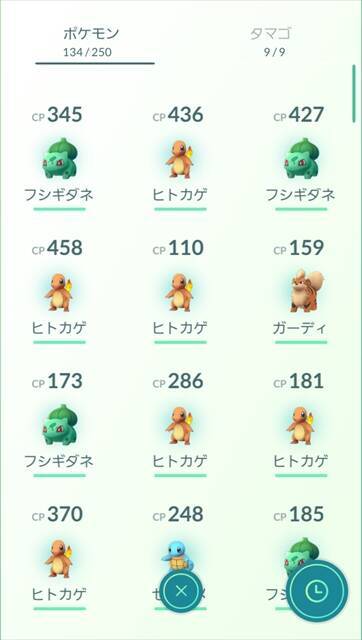Open the CP 436 ヒトカゲ

click(x=180, y=158)
